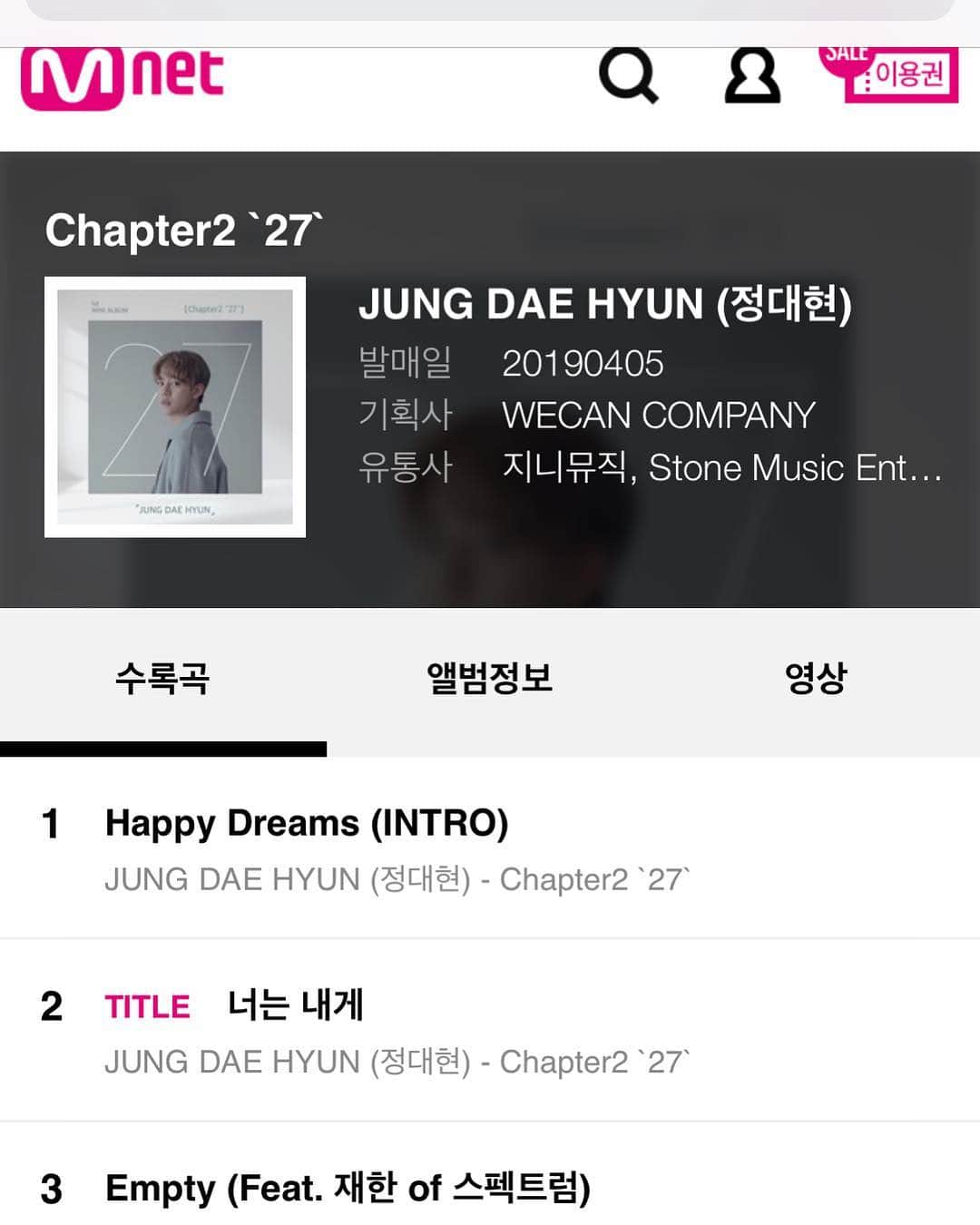This screenshot has height=1225, width=980.
Task: Open track Empty (Feat. 재한 of 스펙트럼)
Action: [348, 1188]
